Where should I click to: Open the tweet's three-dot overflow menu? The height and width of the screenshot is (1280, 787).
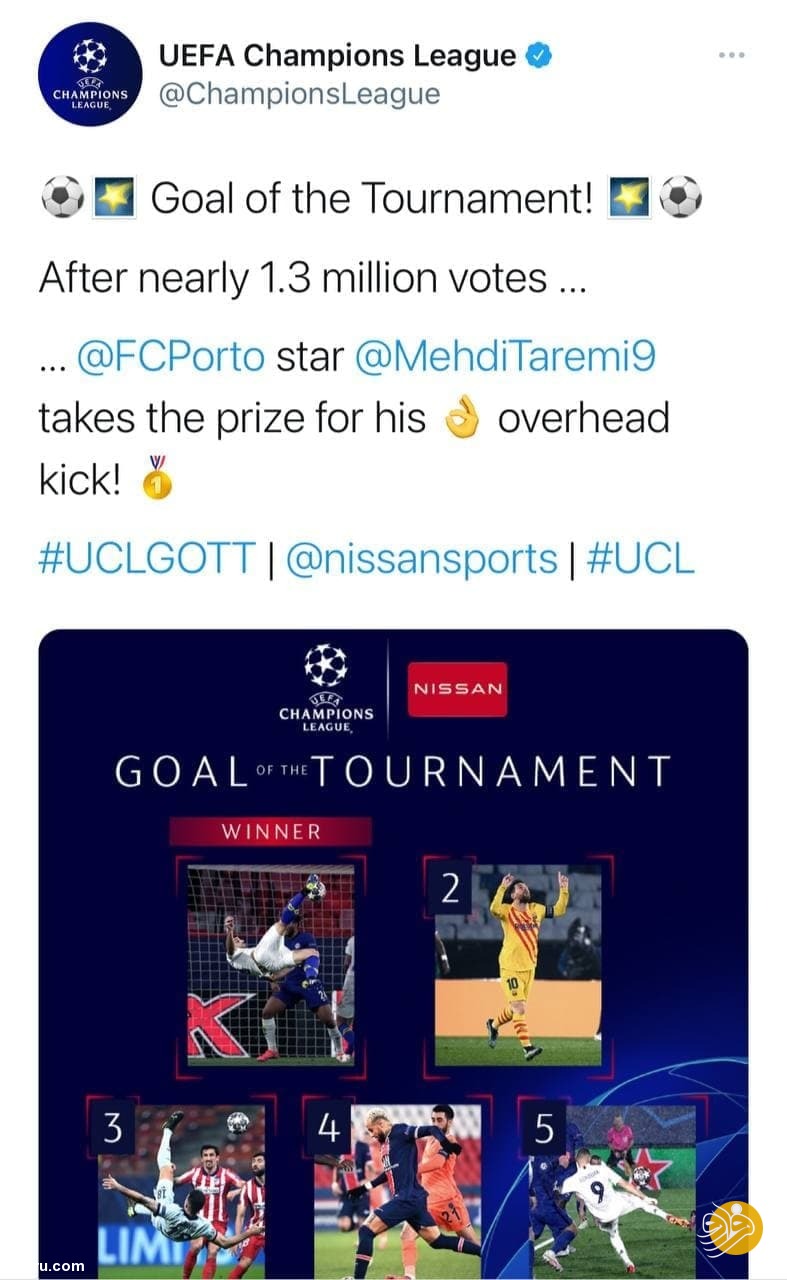point(731,55)
